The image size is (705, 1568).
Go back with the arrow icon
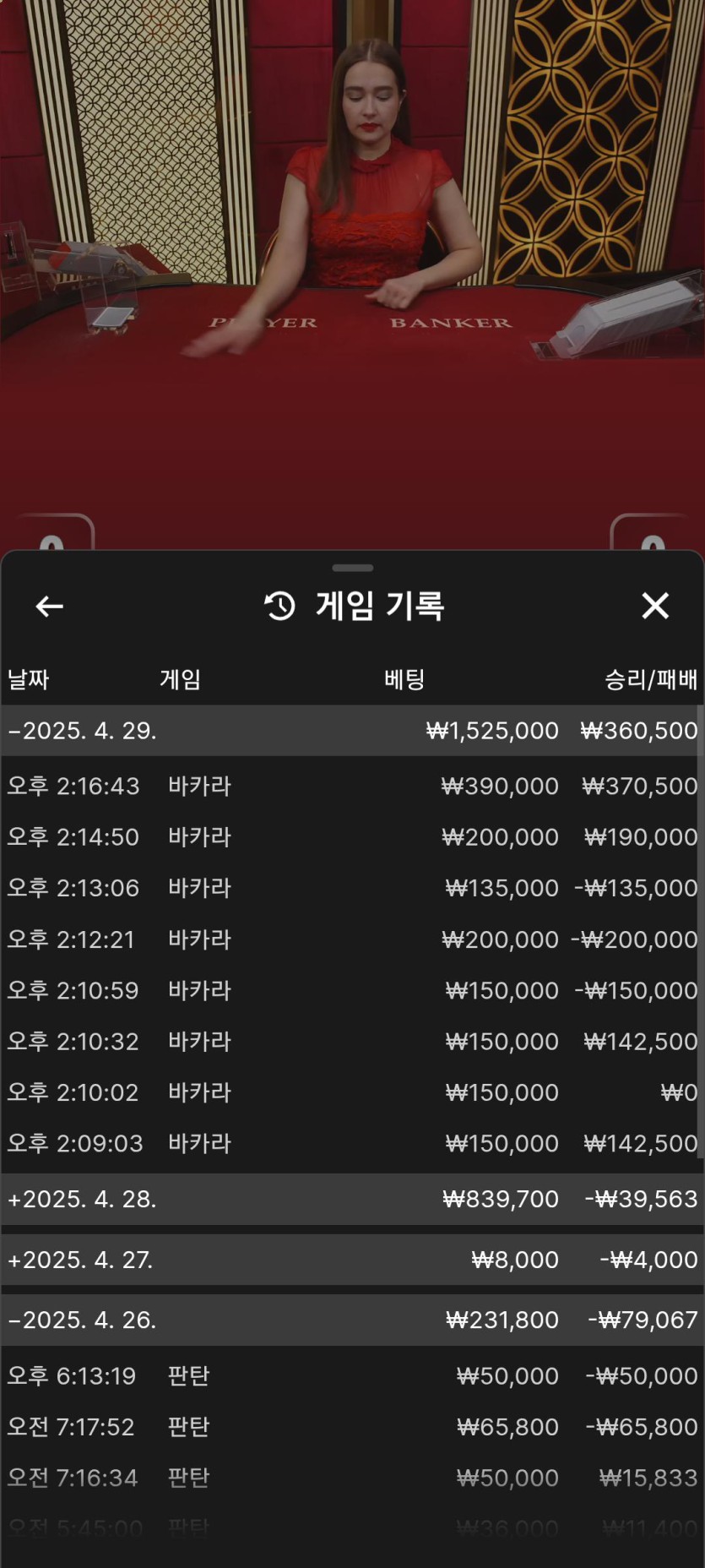pos(49,606)
